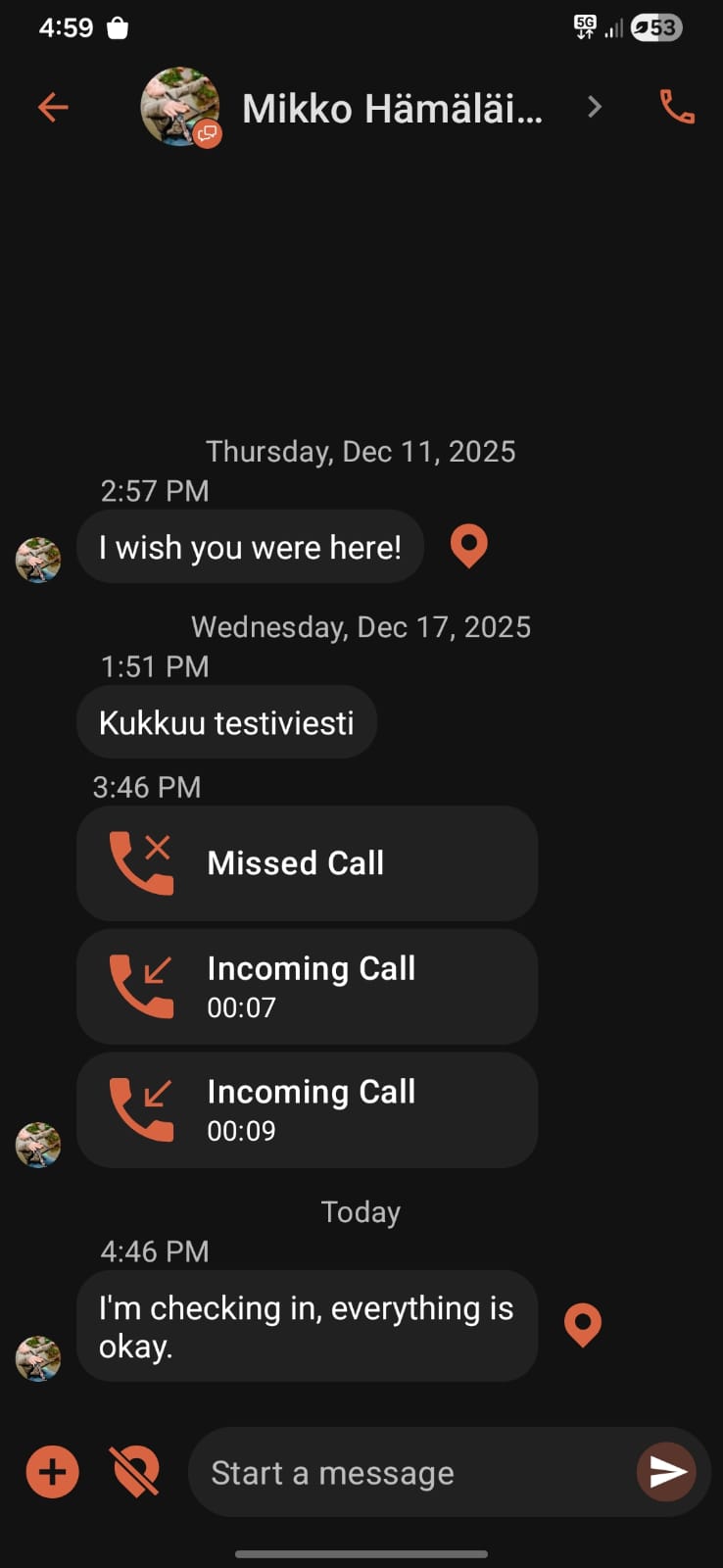Open location pin beside the checking in message
Viewport: 723px width, 1568px height.
(x=582, y=1325)
